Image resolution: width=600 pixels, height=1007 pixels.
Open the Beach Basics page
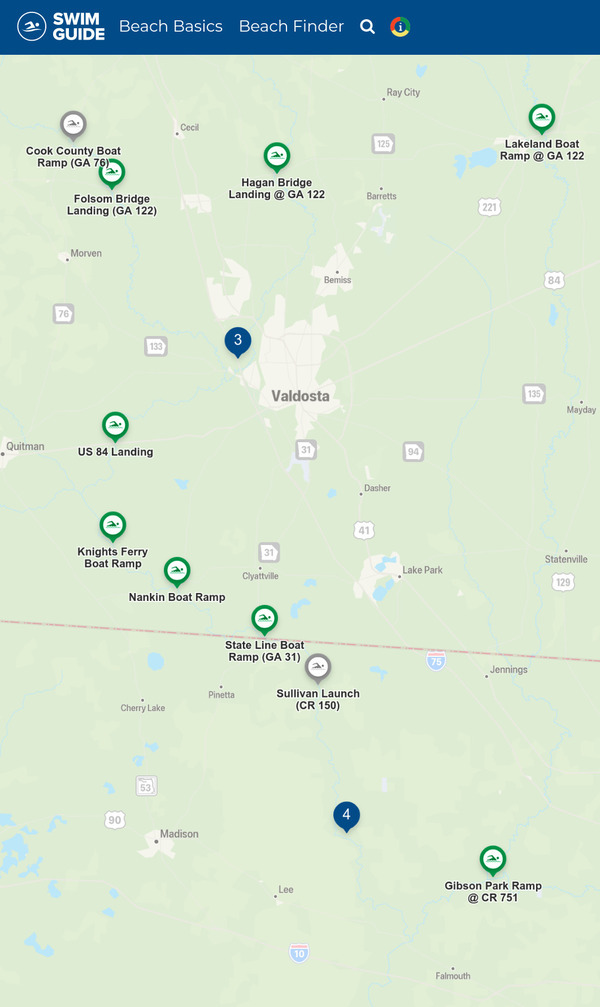click(170, 27)
